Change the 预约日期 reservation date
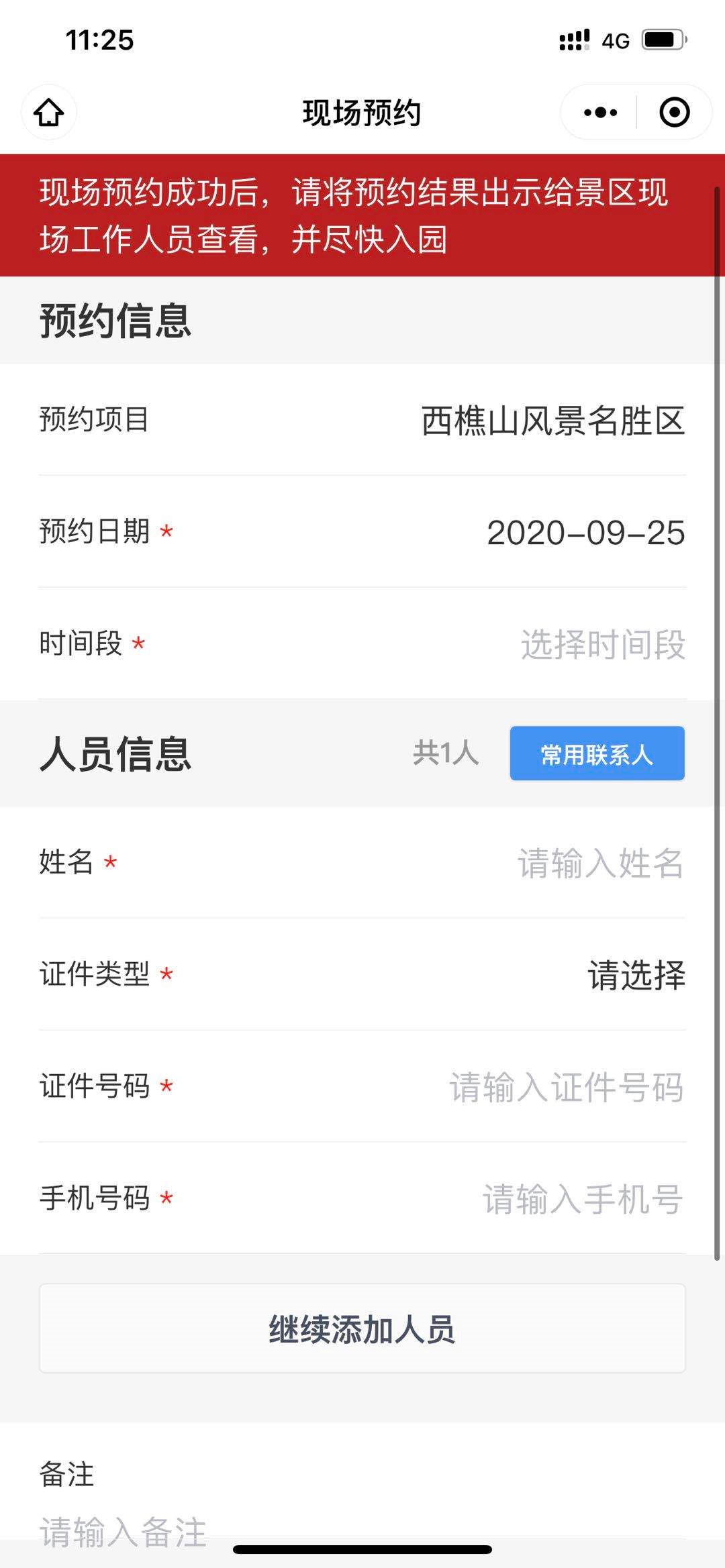The width and height of the screenshot is (725, 1568). 585,533
